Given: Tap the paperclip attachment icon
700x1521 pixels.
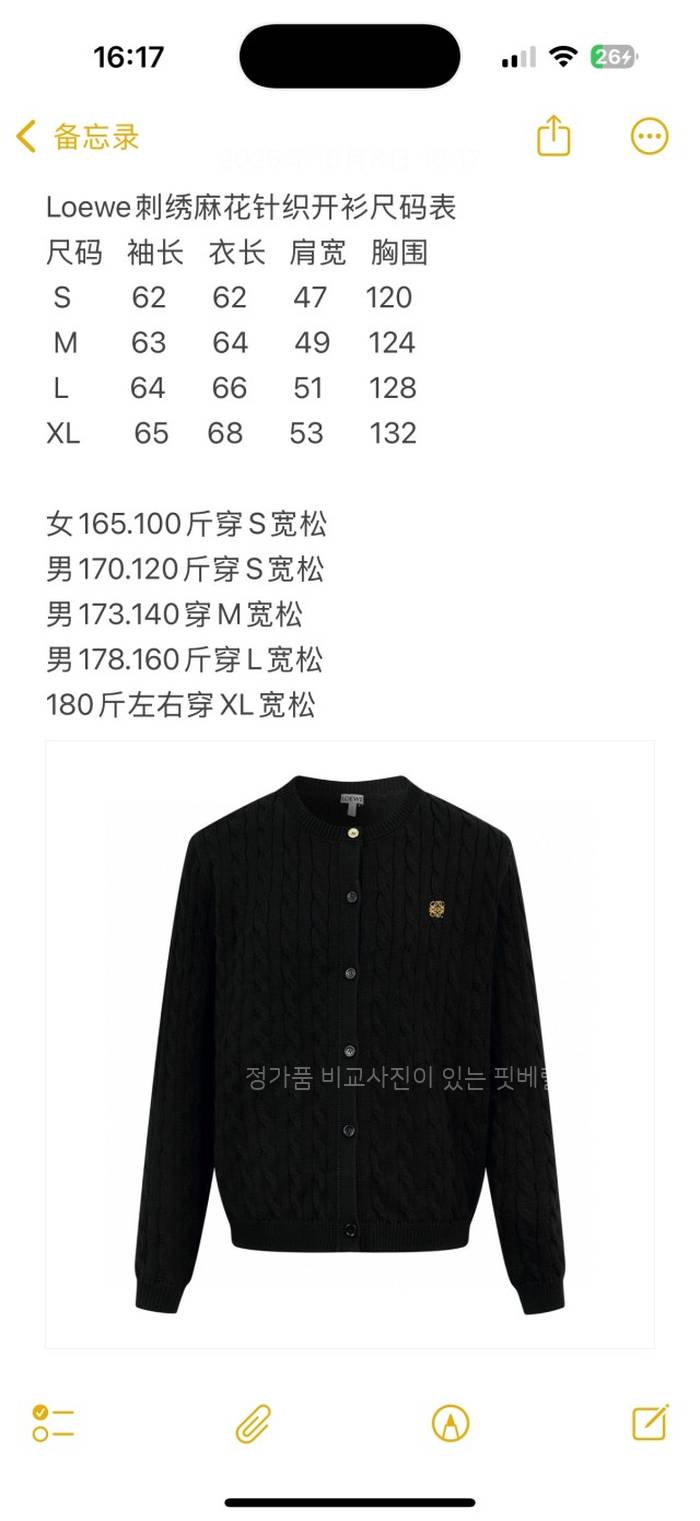Looking at the screenshot, I should 253,1422.
